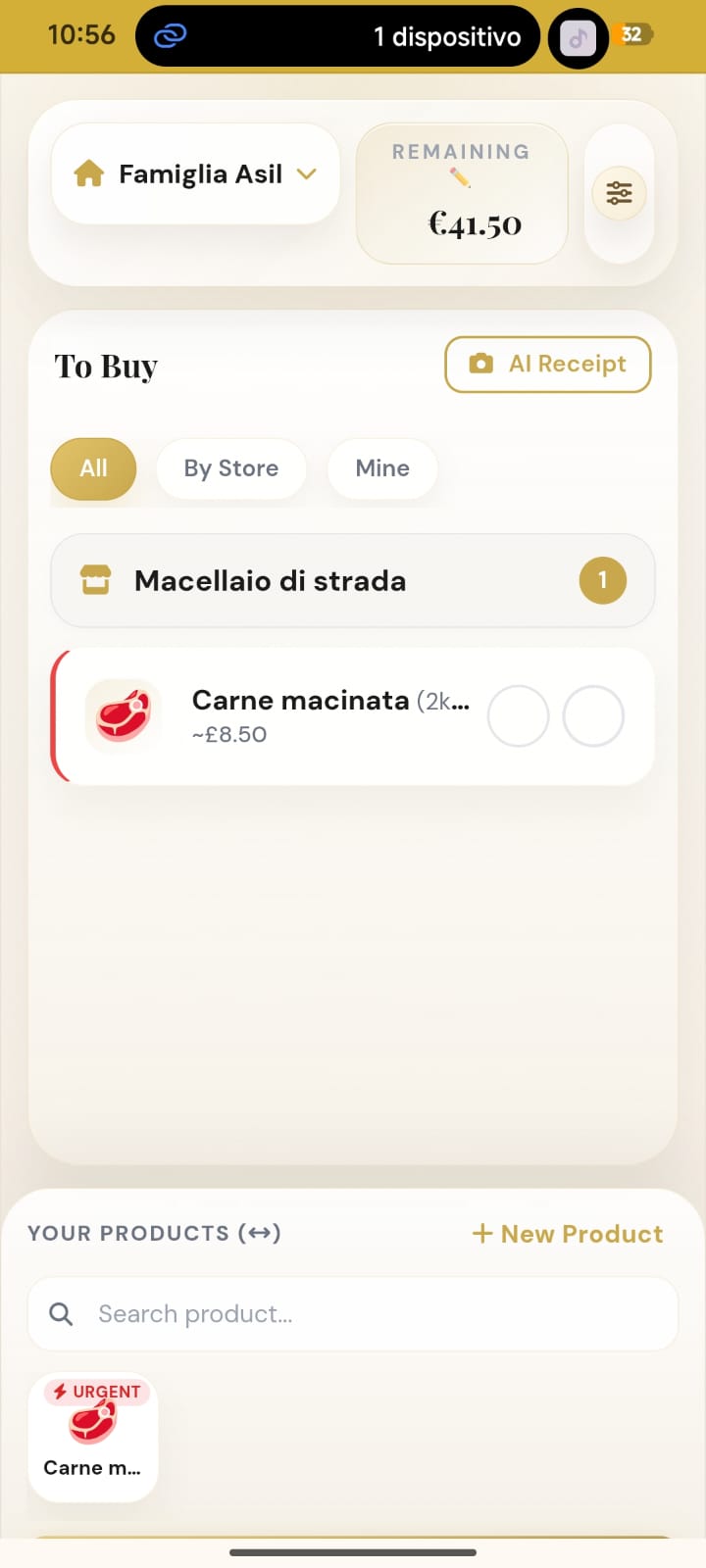Image resolution: width=706 pixels, height=1568 pixels.
Task: Click the Carne macinata meat icon
Action: coord(123,715)
